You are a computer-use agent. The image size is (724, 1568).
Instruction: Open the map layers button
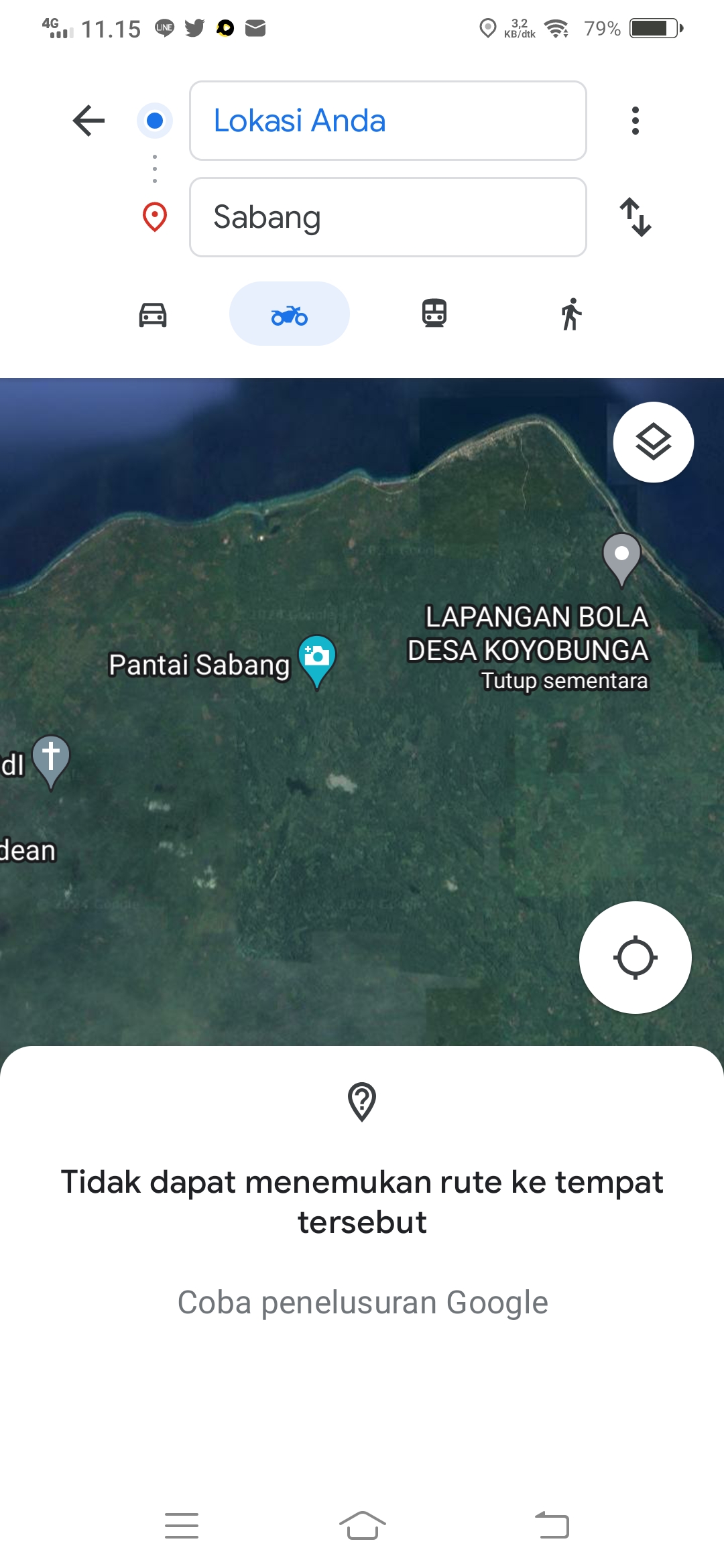654,442
